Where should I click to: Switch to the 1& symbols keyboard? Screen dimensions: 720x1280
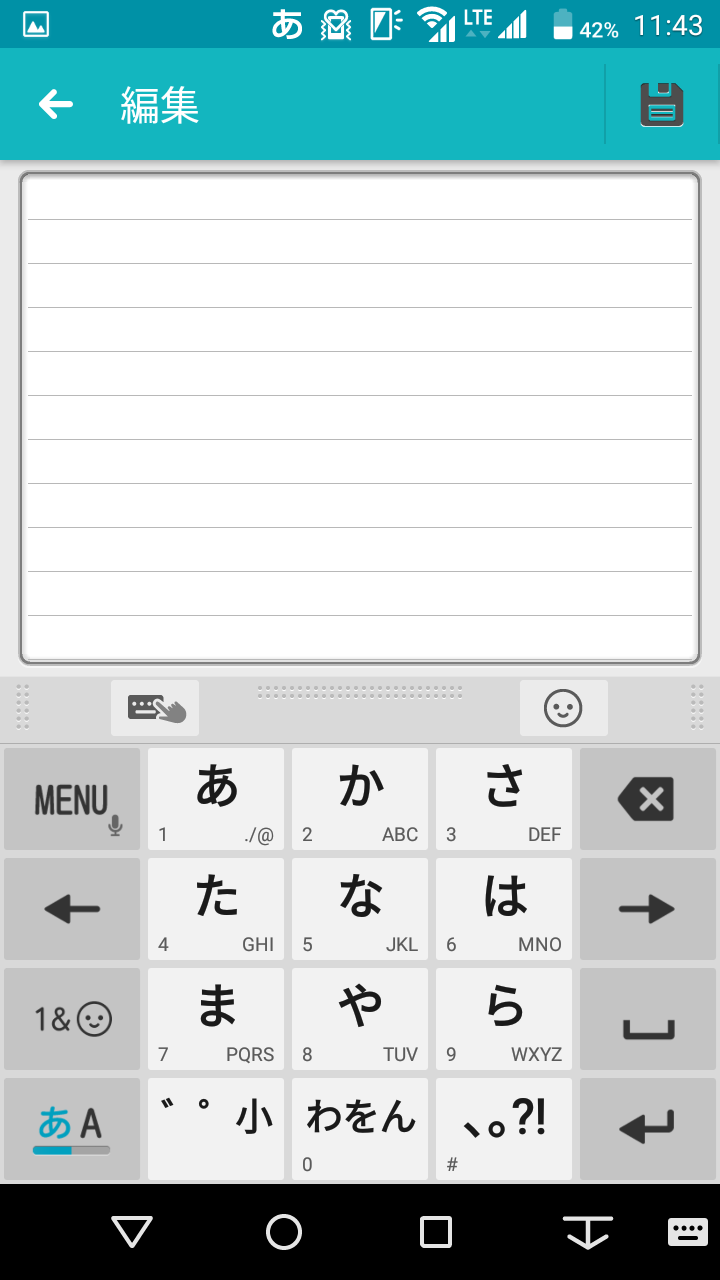click(x=72, y=1019)
